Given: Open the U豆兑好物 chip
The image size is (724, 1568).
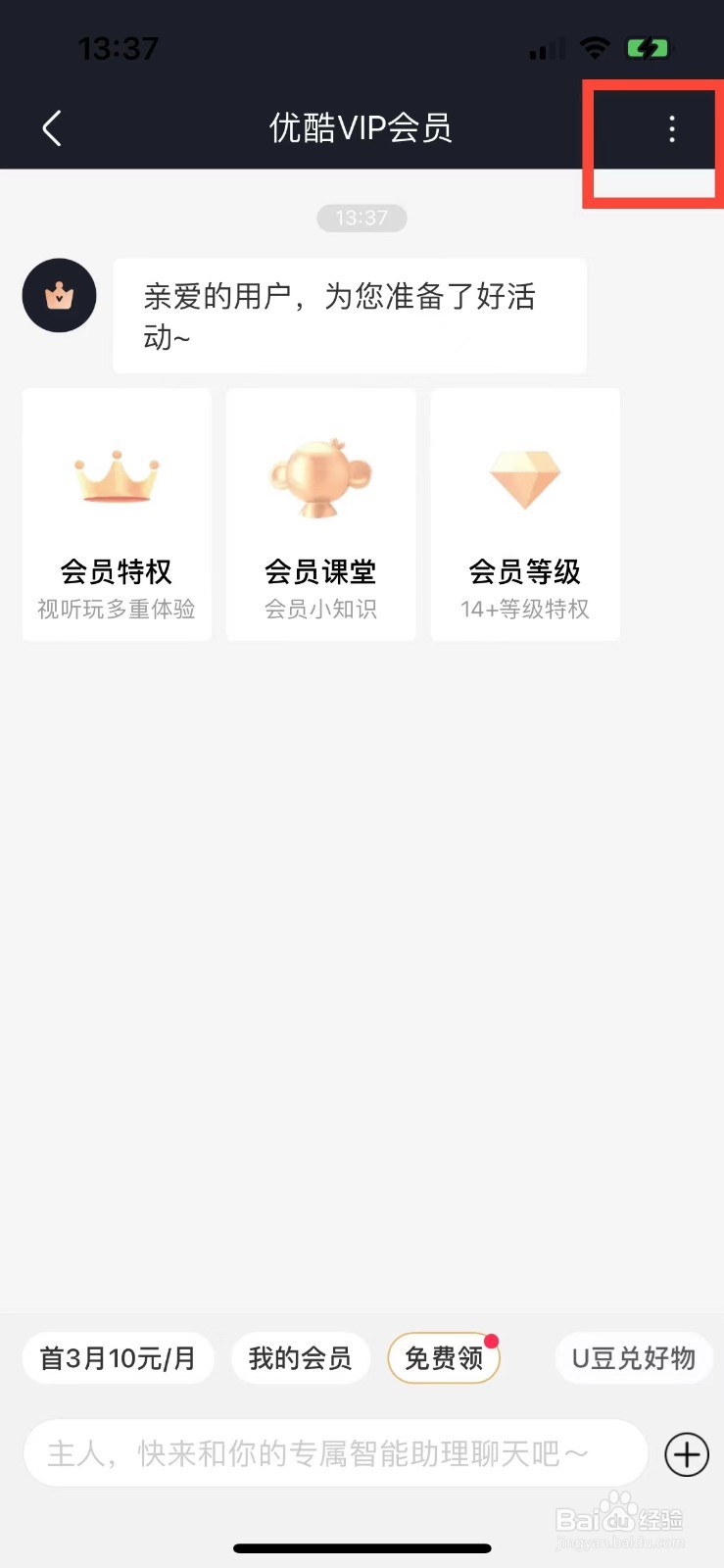Looking at the screenshot, I should [633, 1358].
